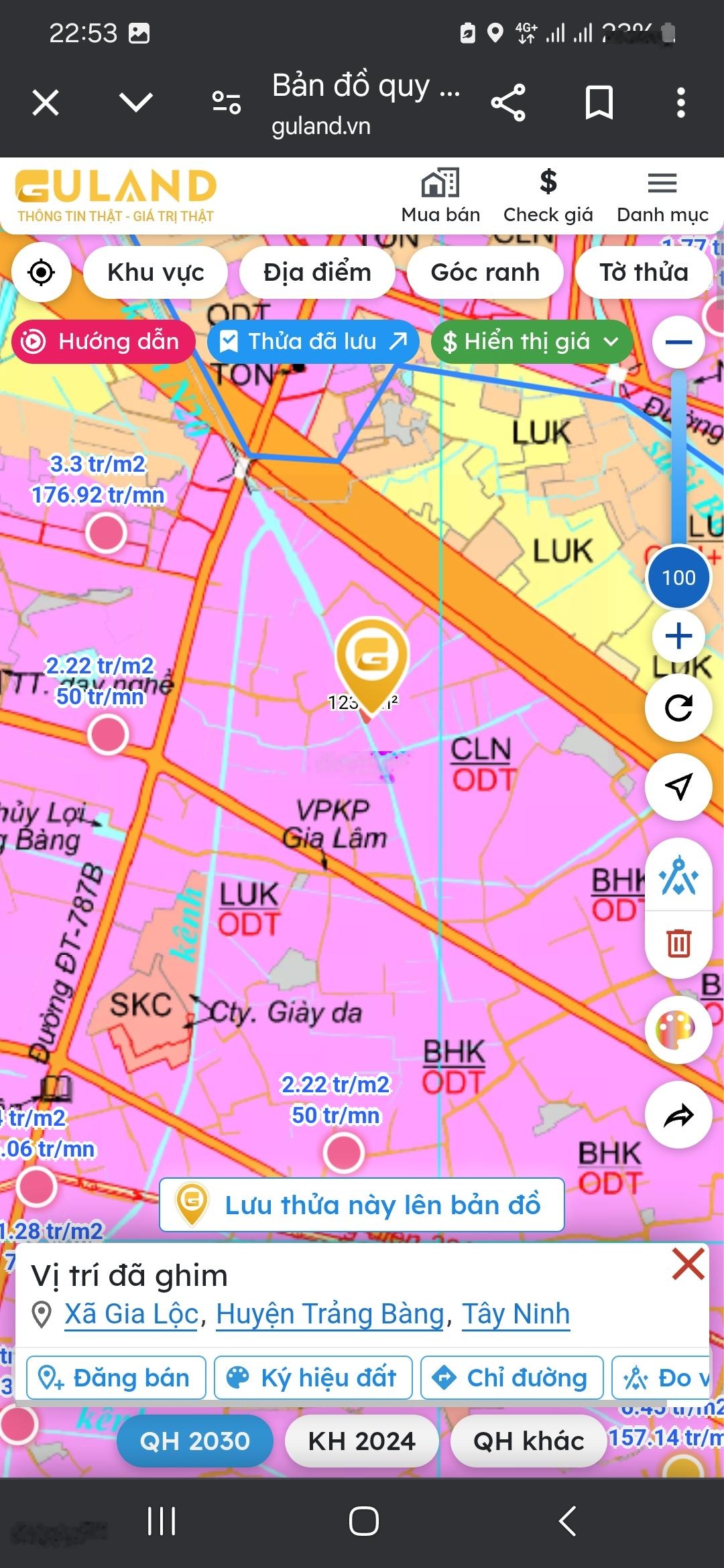Zoom out using the minus button
The width and height of the screenshot is (724, 1568).
tap(678, 342)
